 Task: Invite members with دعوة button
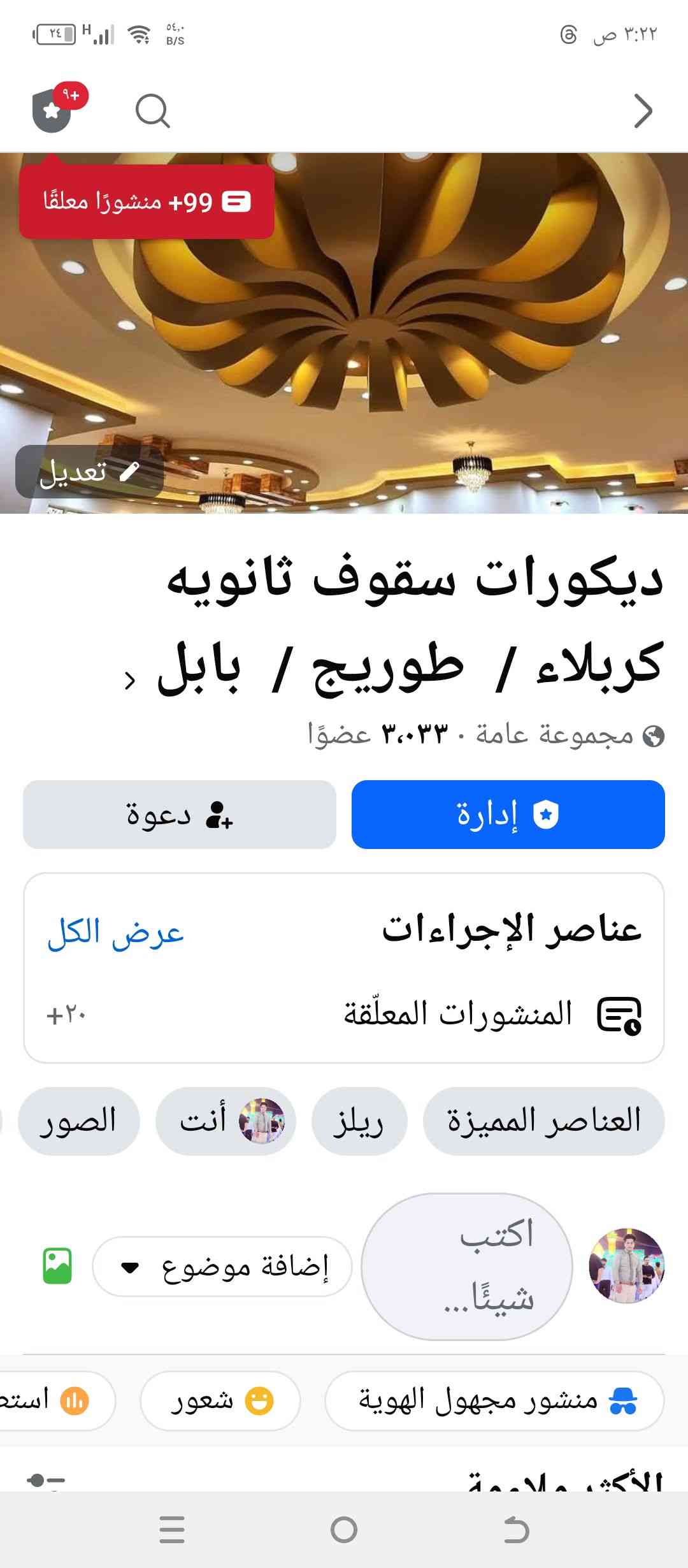[x=179, y=815]
